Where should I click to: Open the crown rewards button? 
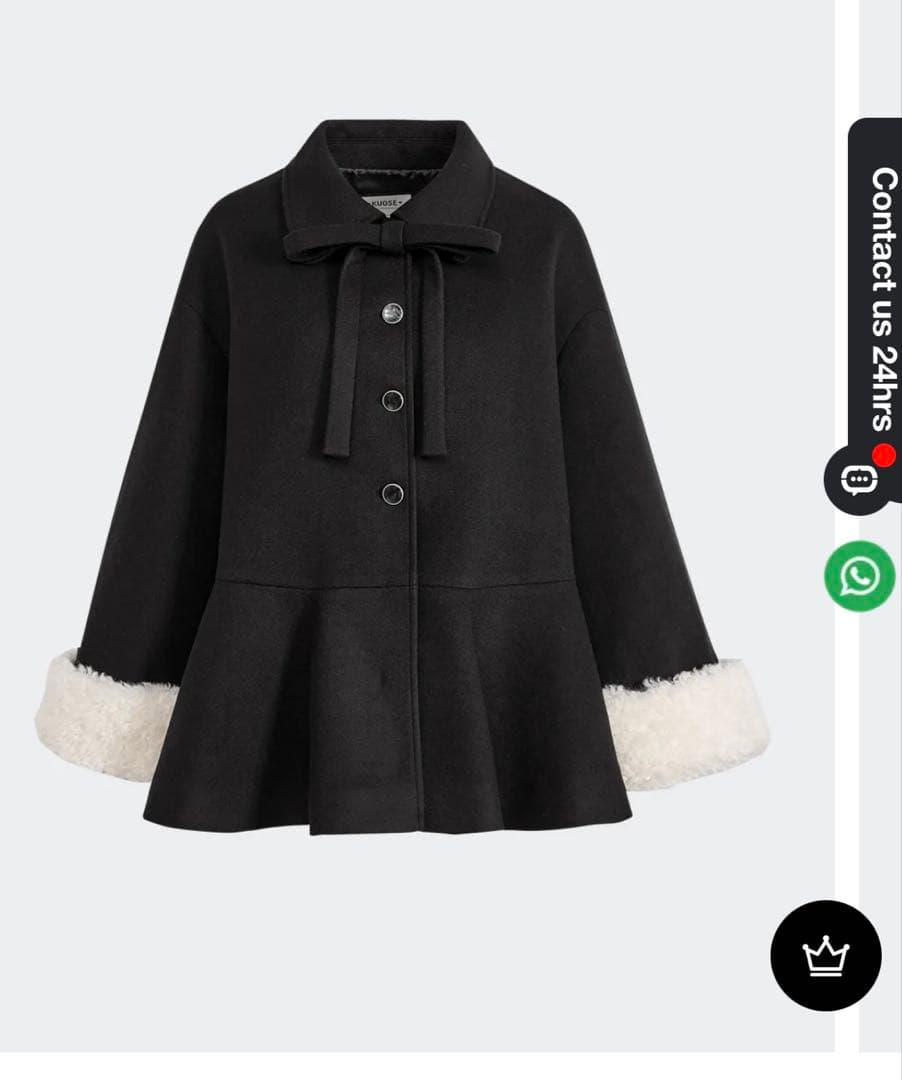click(x=825, y=956)
